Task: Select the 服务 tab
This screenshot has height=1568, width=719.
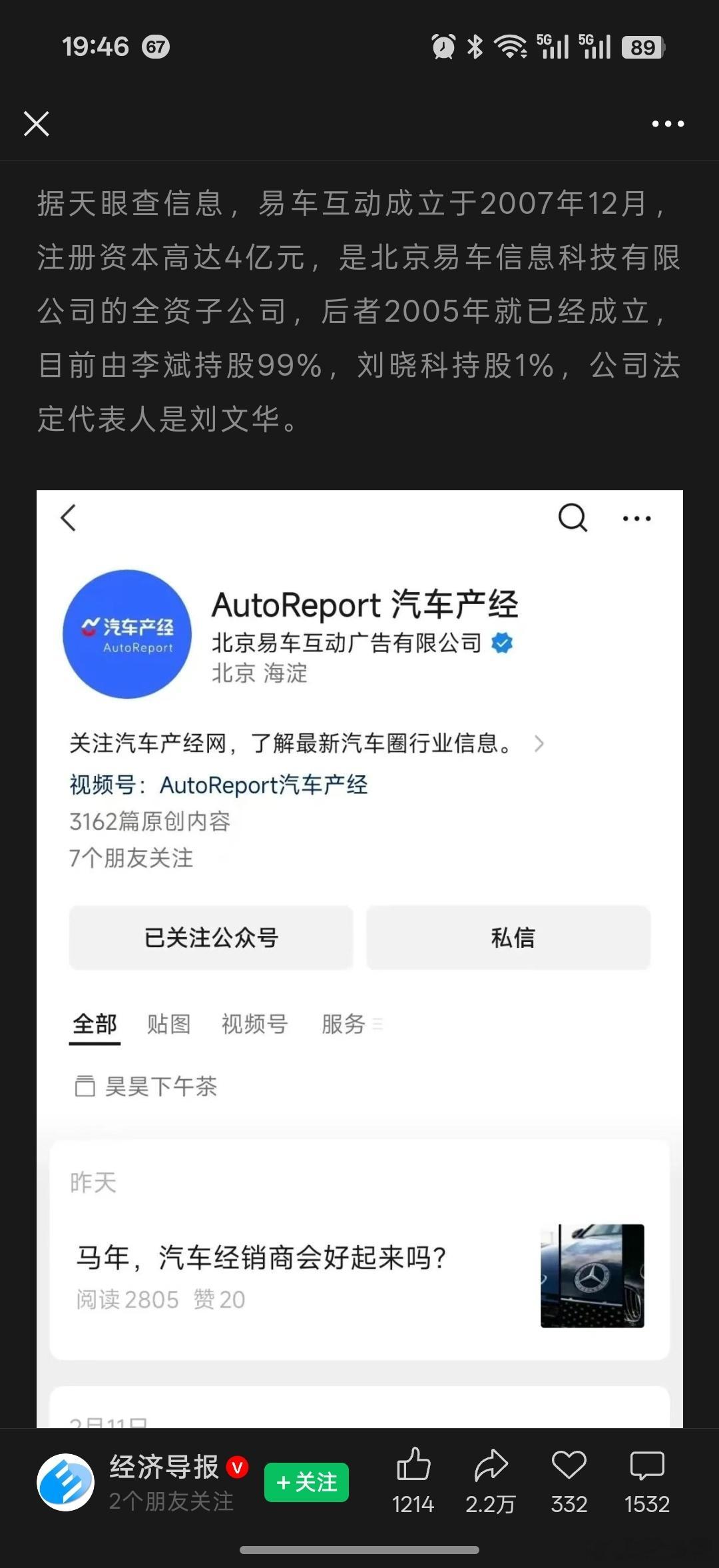Action: pyautogui.click(x=344, y=1024)
